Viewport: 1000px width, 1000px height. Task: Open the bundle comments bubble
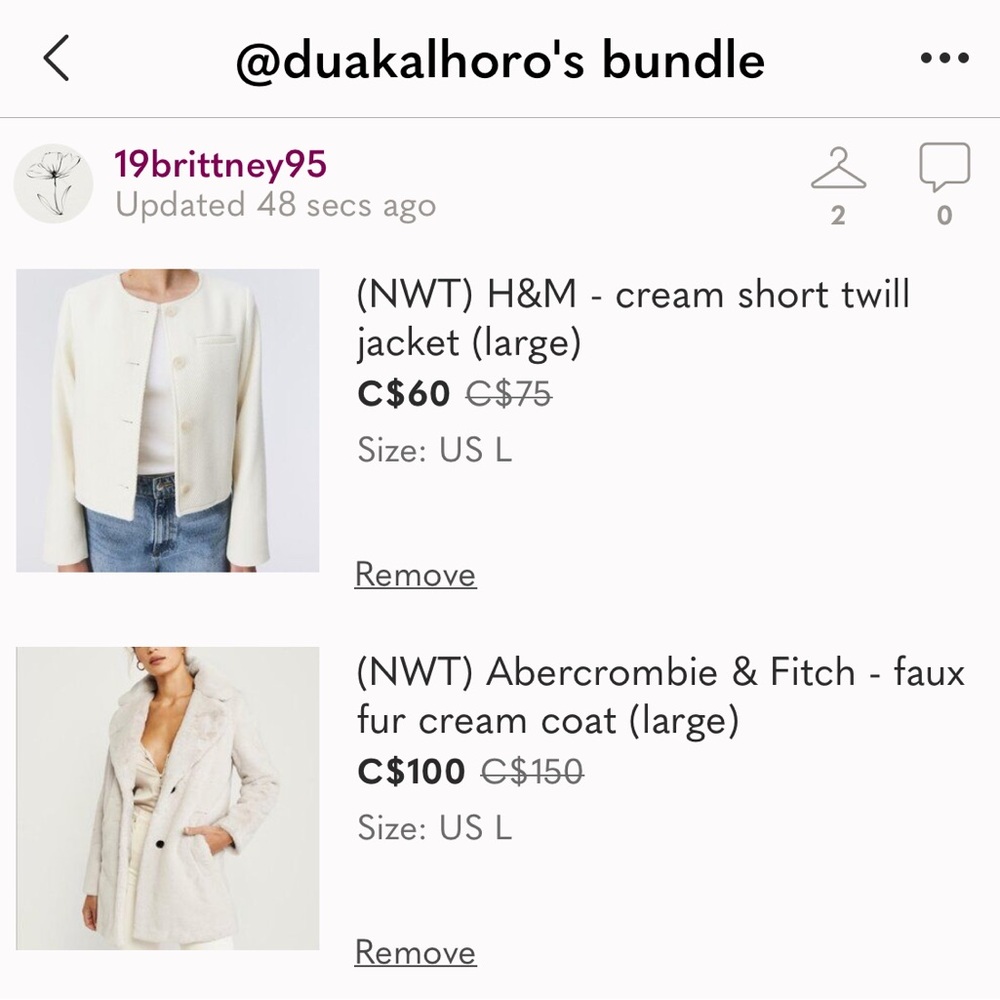944,168
